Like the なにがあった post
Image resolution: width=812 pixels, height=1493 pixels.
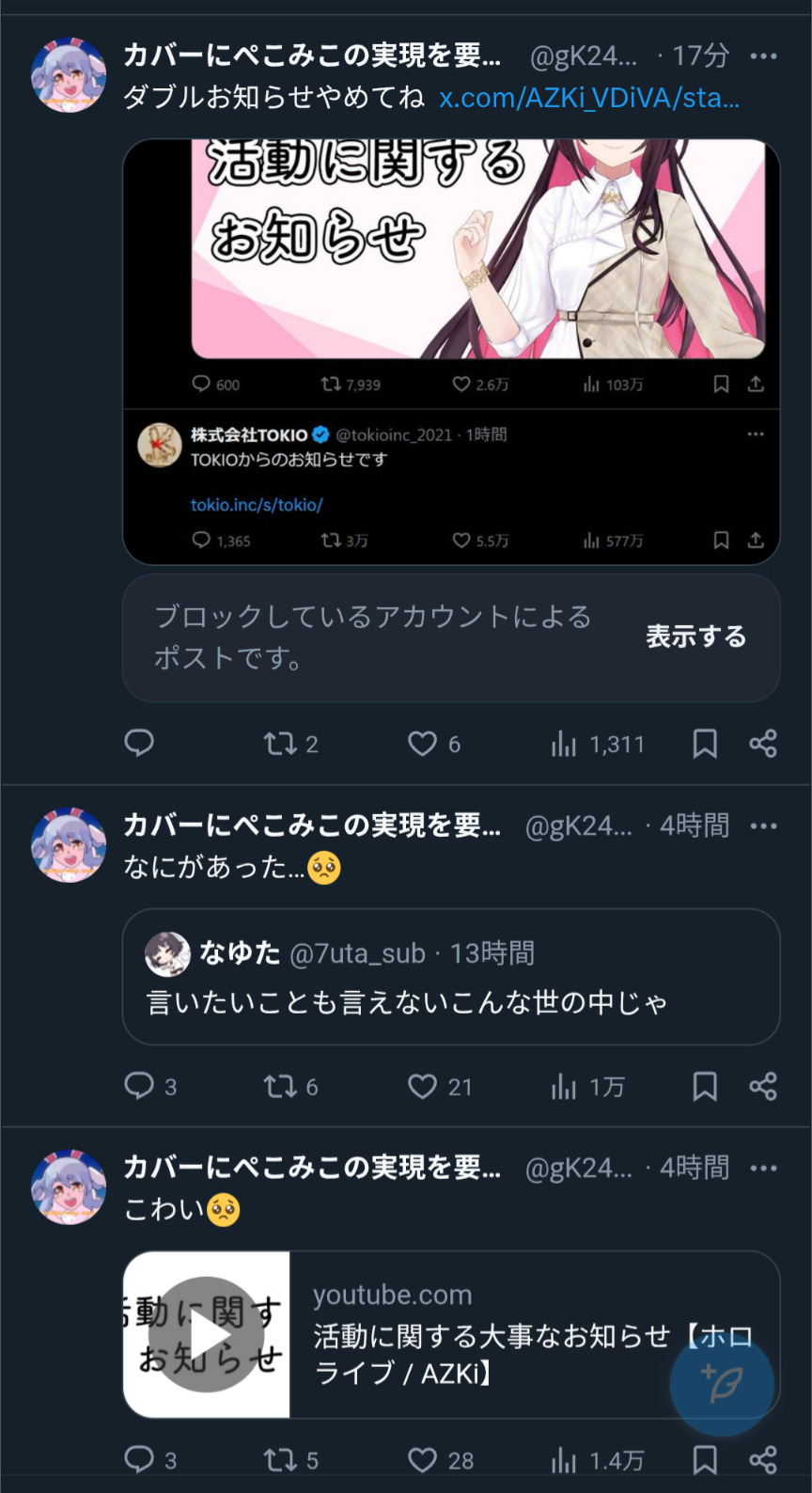click(x=439, y=1087)
